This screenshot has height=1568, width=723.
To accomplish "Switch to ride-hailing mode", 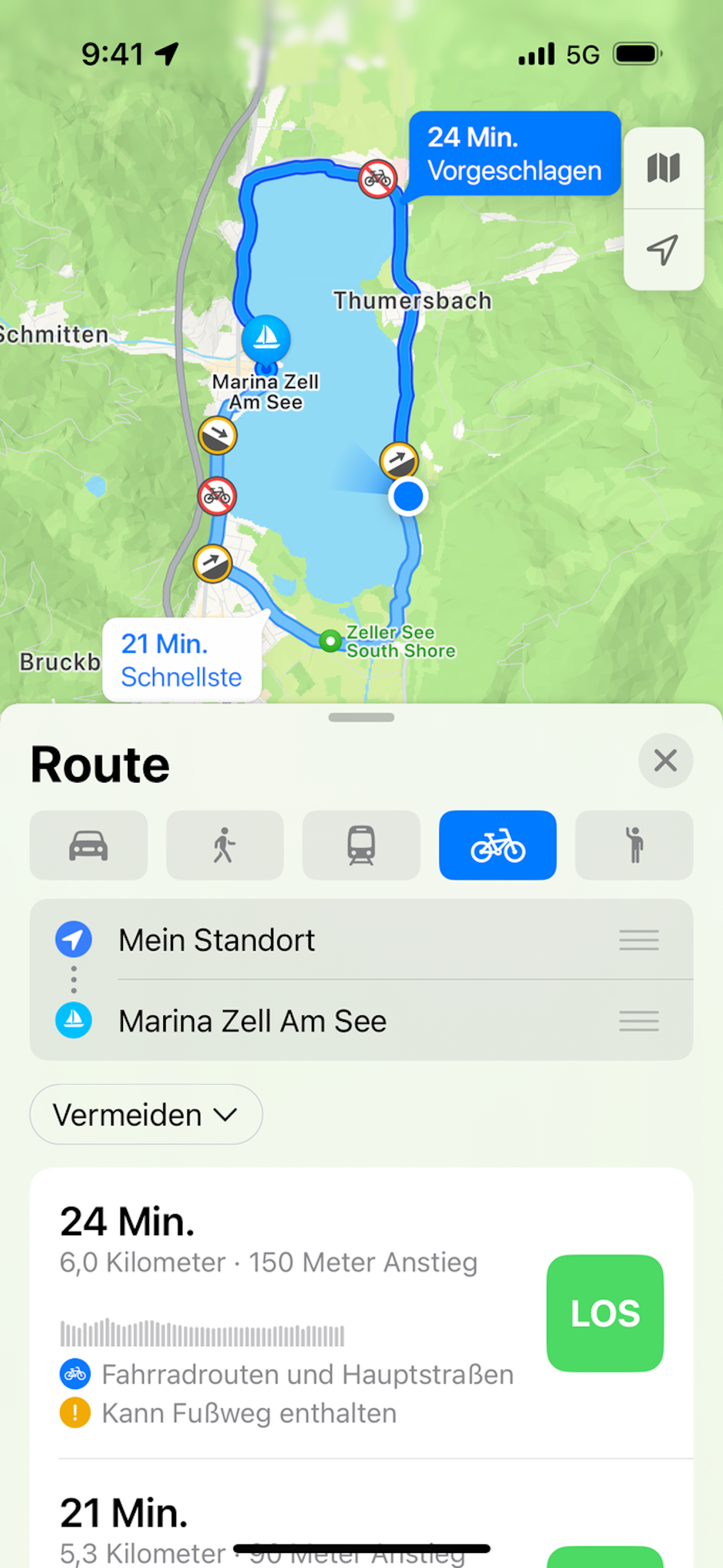I will (634, 845).
